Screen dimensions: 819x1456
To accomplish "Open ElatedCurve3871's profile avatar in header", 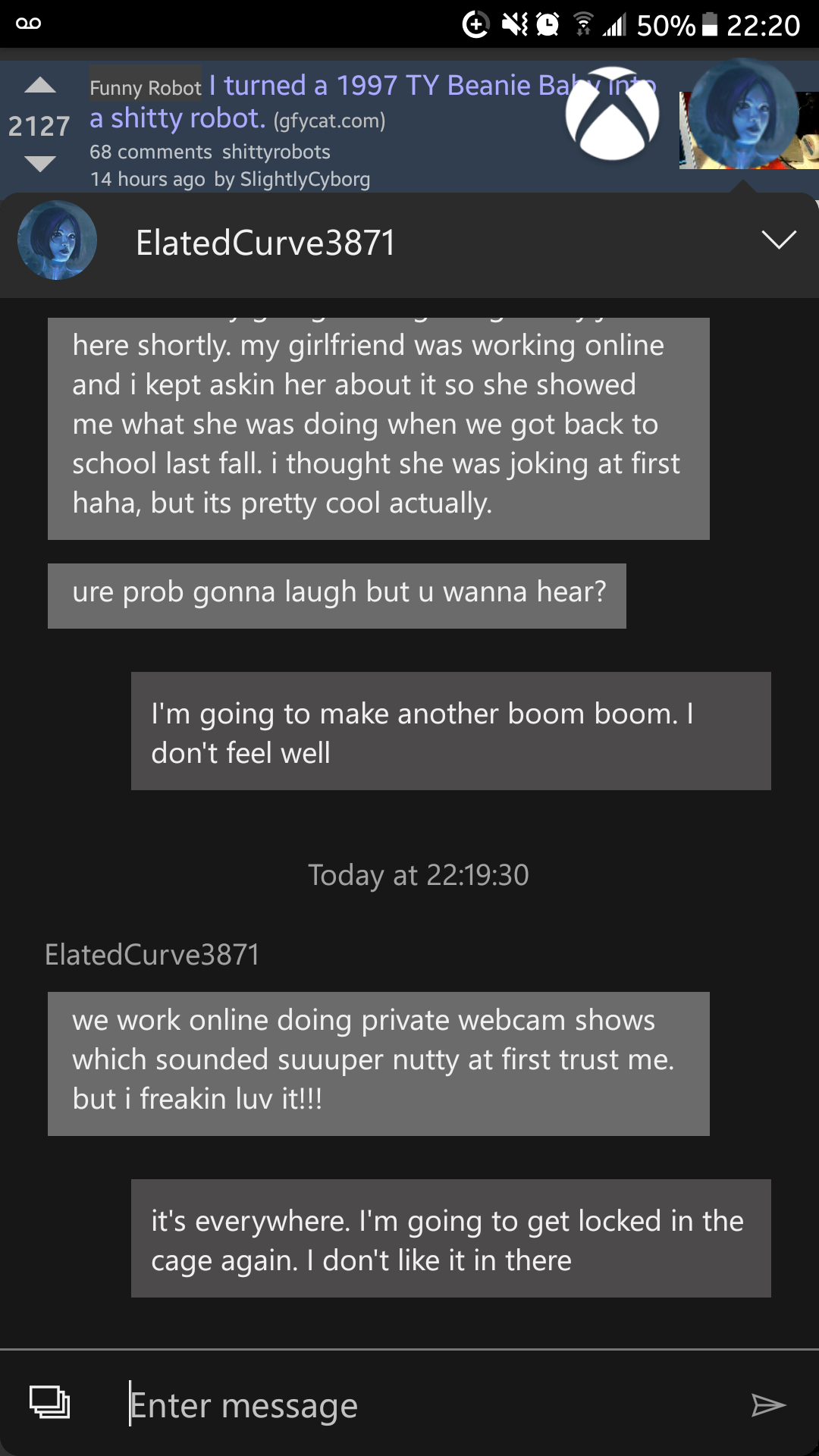I will tap(57, 240).
